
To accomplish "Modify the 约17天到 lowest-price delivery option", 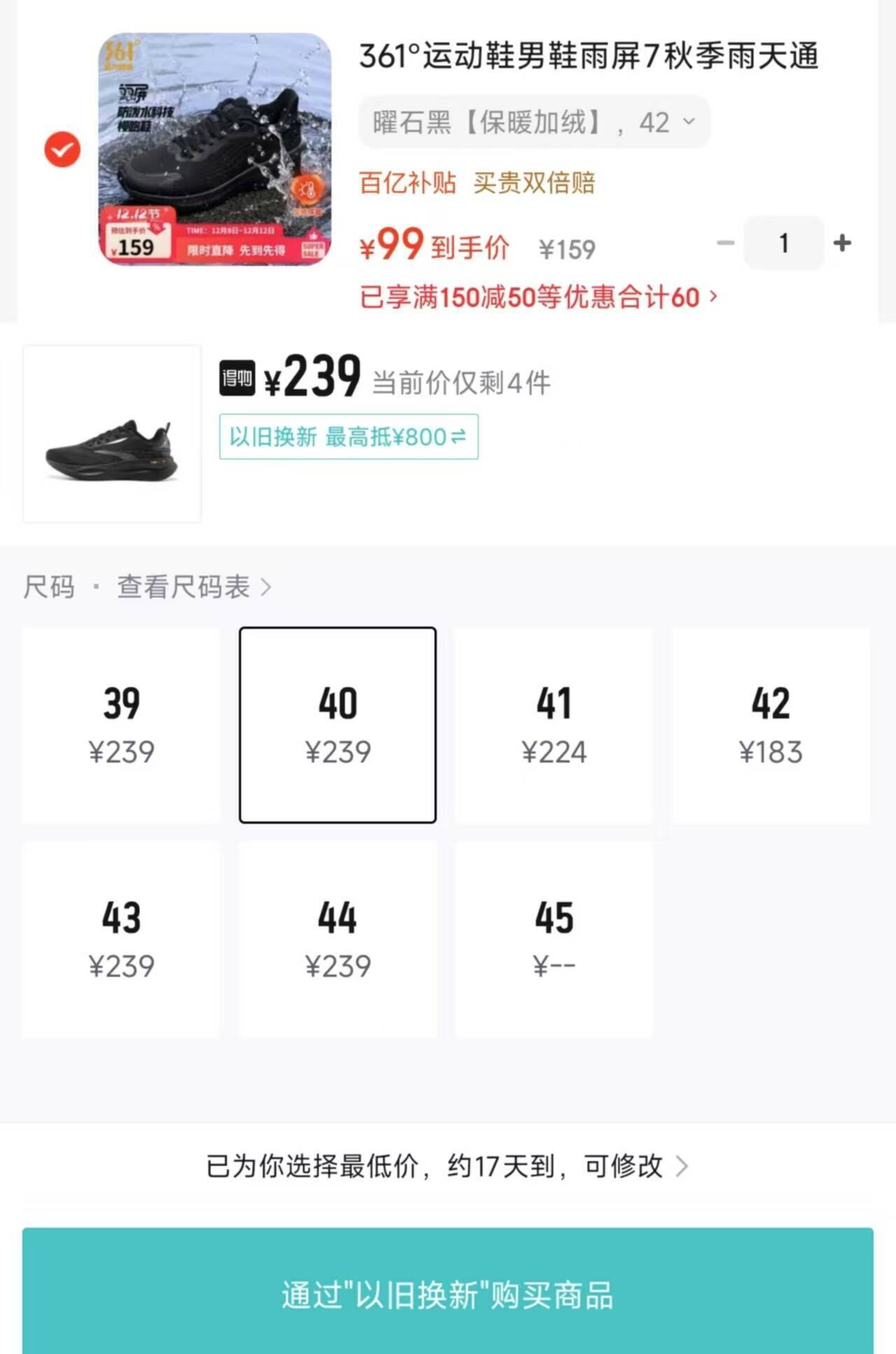I will pyautogui.click(x=448, y=1166).
